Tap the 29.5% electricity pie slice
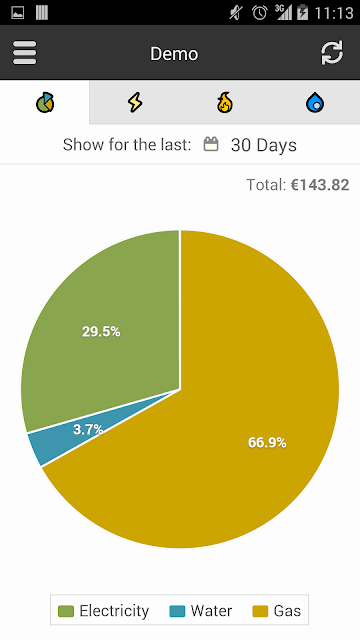The height and width of the screenshot is (640, 360). coord(102,331)
